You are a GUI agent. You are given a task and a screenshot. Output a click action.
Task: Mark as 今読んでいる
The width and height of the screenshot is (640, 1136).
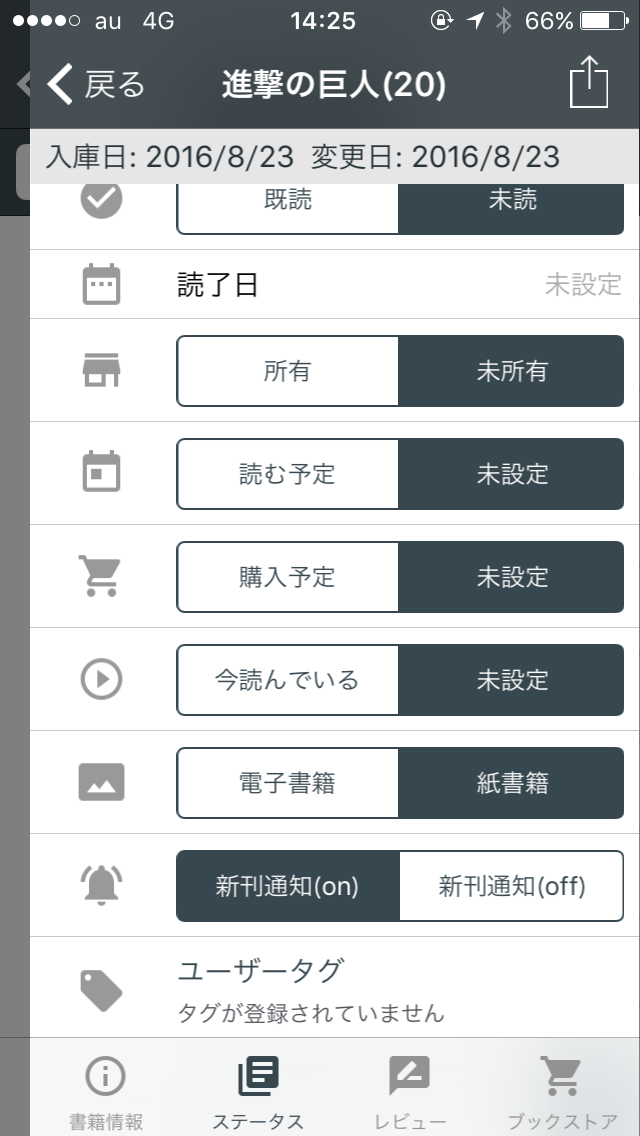[288, 680]
